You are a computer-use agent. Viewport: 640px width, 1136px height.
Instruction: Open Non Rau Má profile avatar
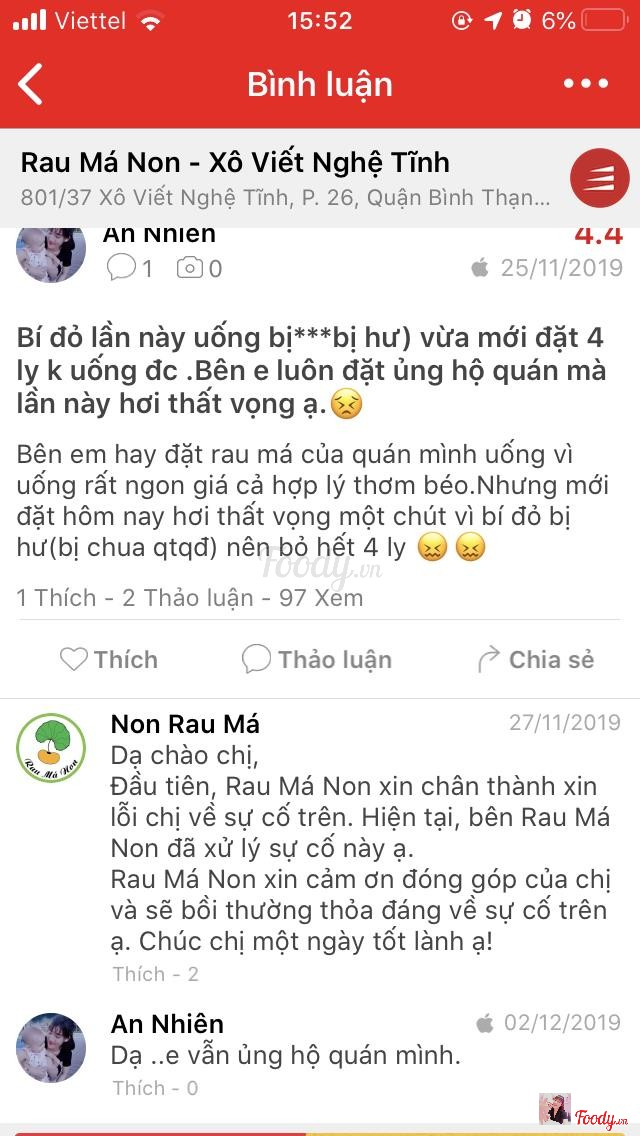pos(50,750)
